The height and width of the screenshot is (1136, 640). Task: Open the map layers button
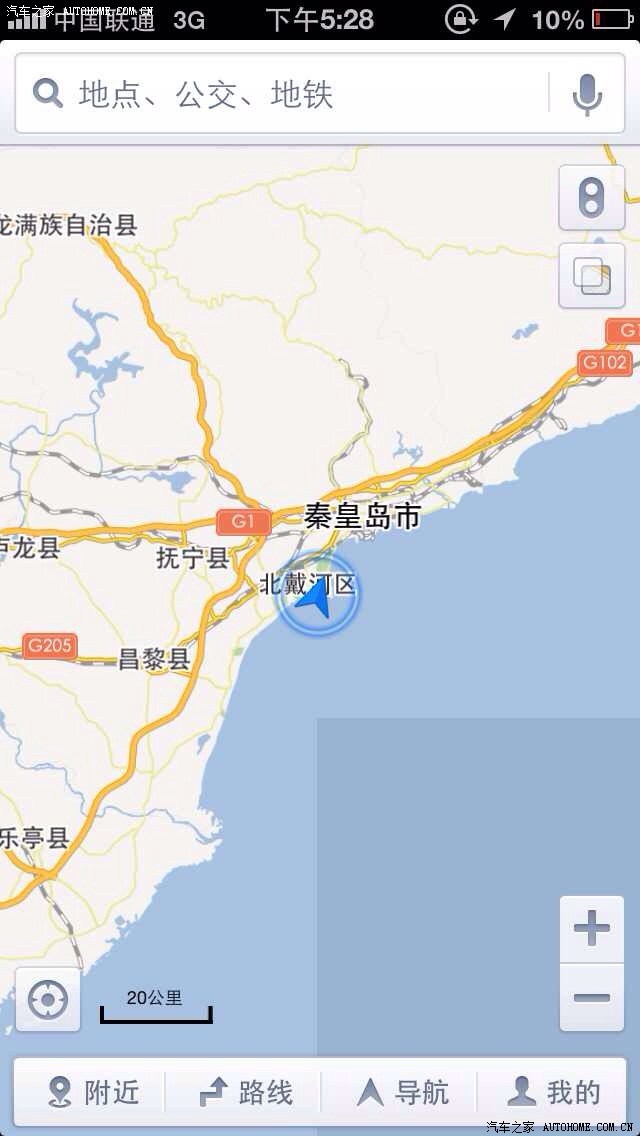pos(592,275)
